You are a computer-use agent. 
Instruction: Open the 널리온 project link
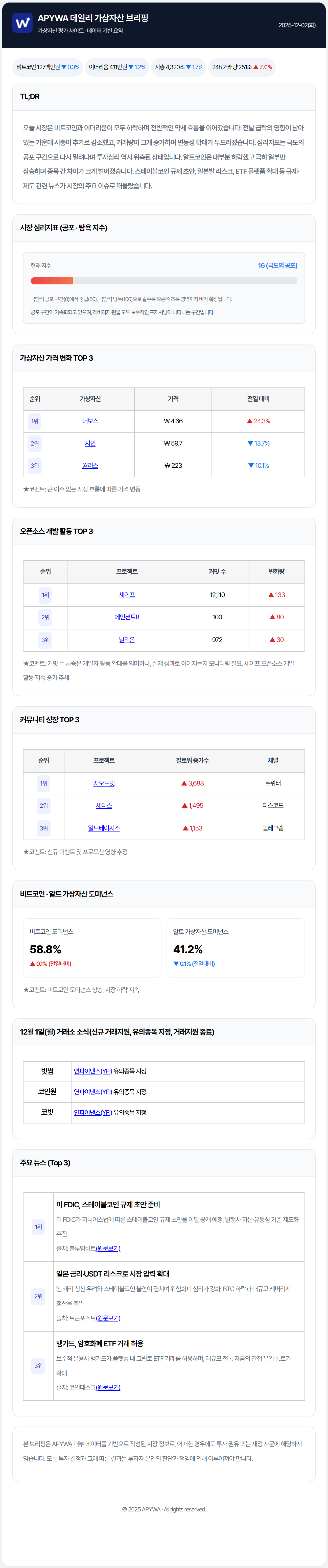point(127,640)
